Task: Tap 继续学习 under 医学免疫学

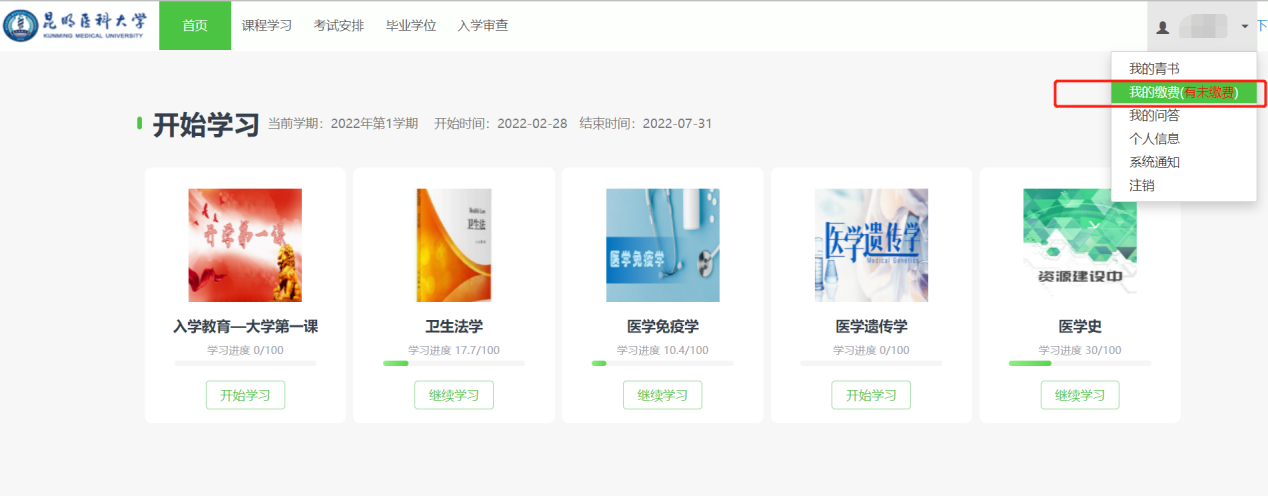Action: point(662,395)
